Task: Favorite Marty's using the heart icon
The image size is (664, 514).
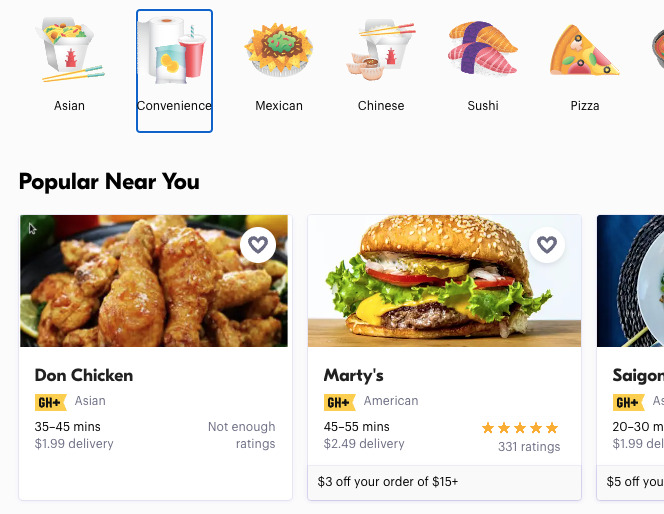Action: [x=547, y=244]
